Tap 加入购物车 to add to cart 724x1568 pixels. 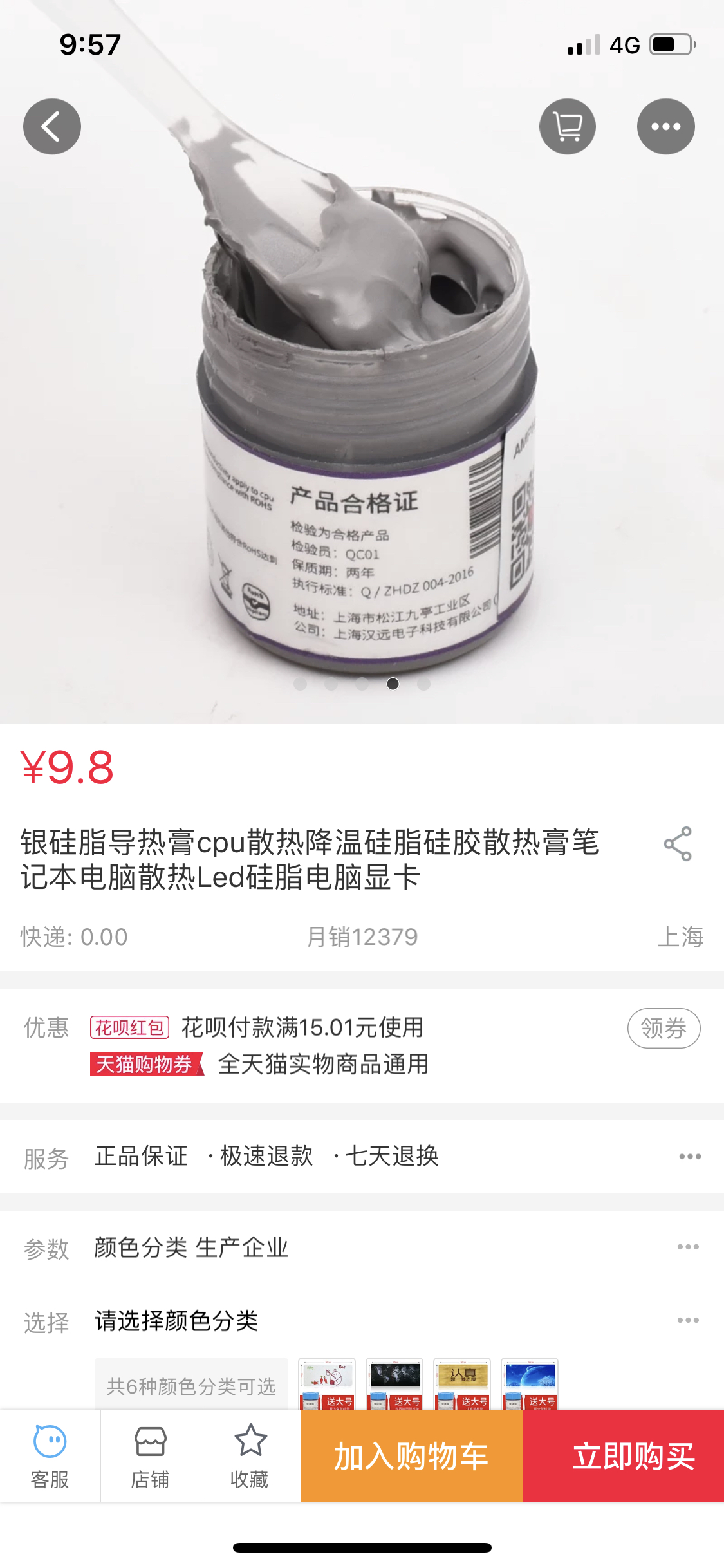(412, 1456)
